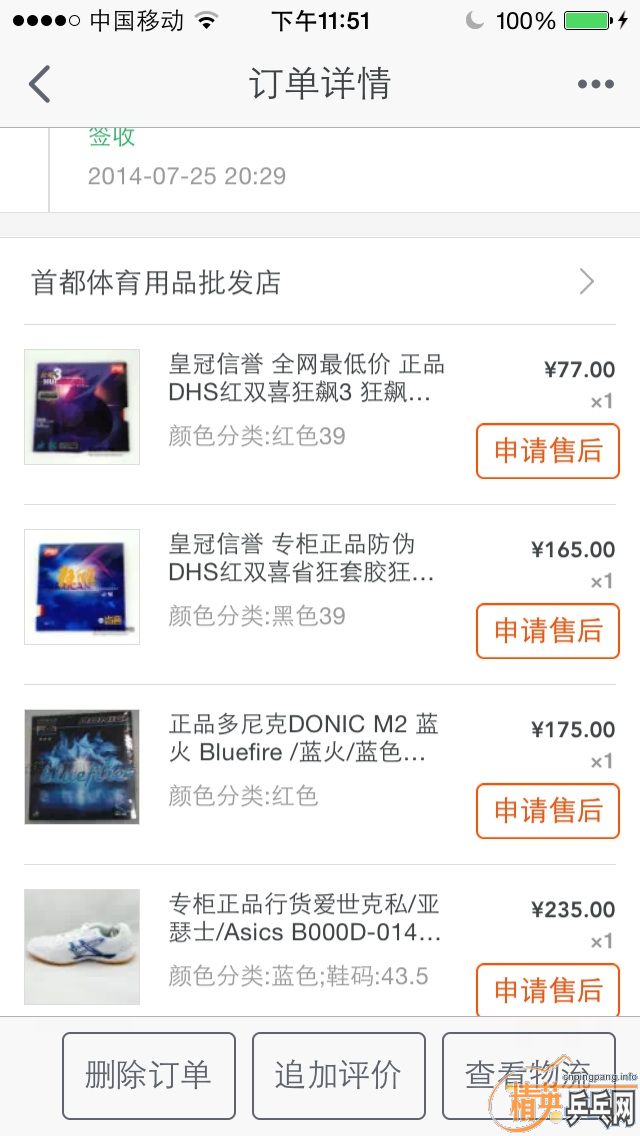
Task: Open the three-dot overflow menu
Action: (595, 84)
